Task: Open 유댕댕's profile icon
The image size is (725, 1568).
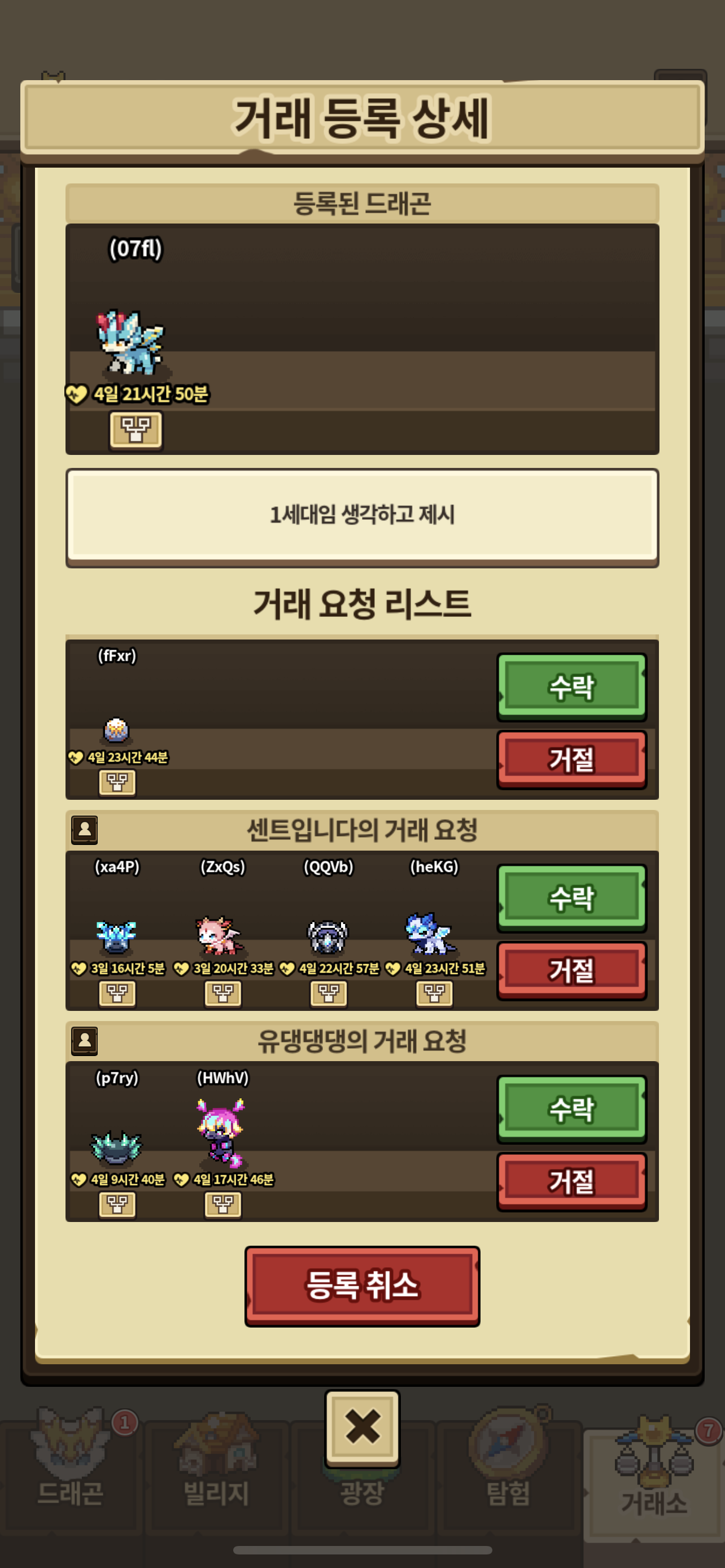Action: tap(85, 1041)
